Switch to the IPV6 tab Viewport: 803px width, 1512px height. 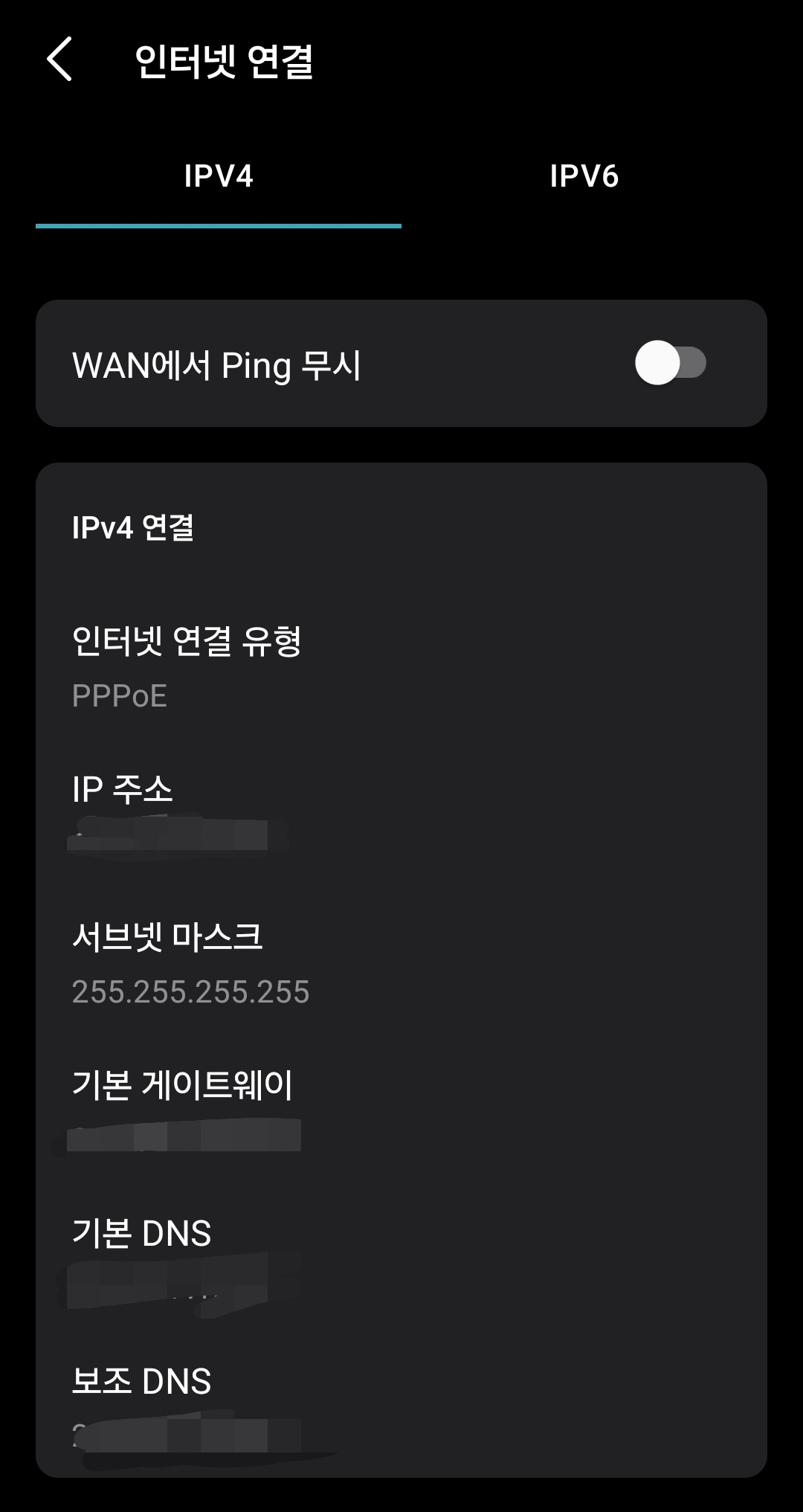[x=584, y=176]
